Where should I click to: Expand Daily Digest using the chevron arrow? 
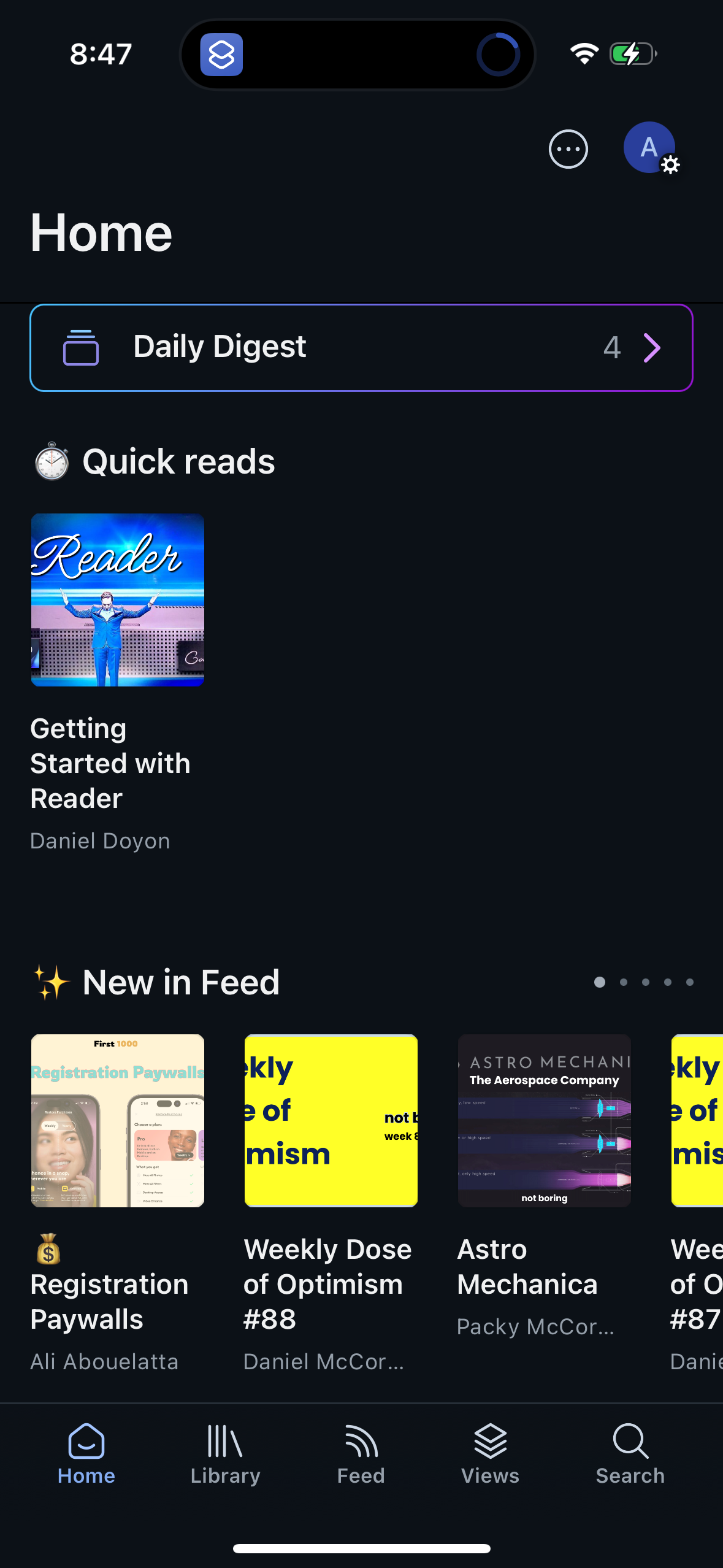click(x=652, y=347)
